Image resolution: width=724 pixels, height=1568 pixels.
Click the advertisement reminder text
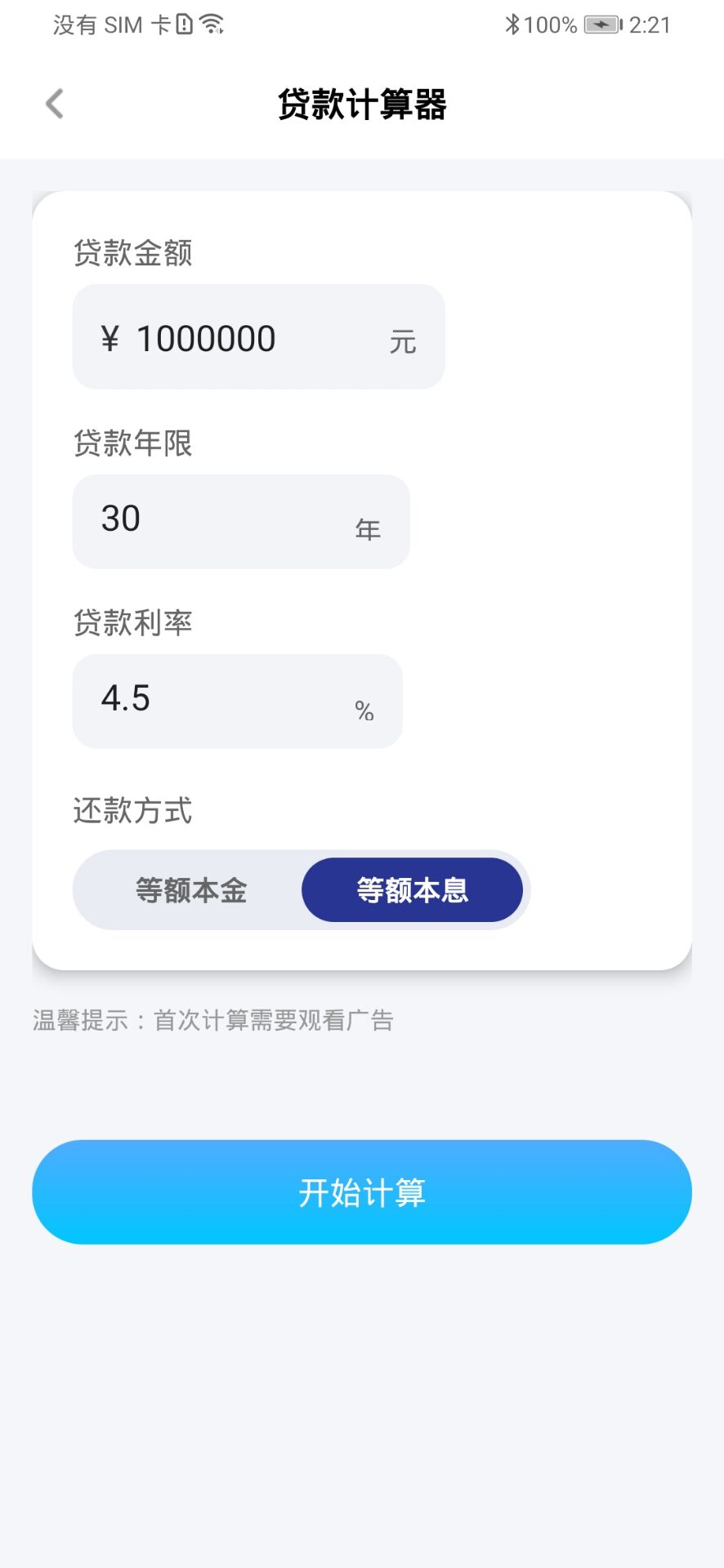pos(212,1019)
